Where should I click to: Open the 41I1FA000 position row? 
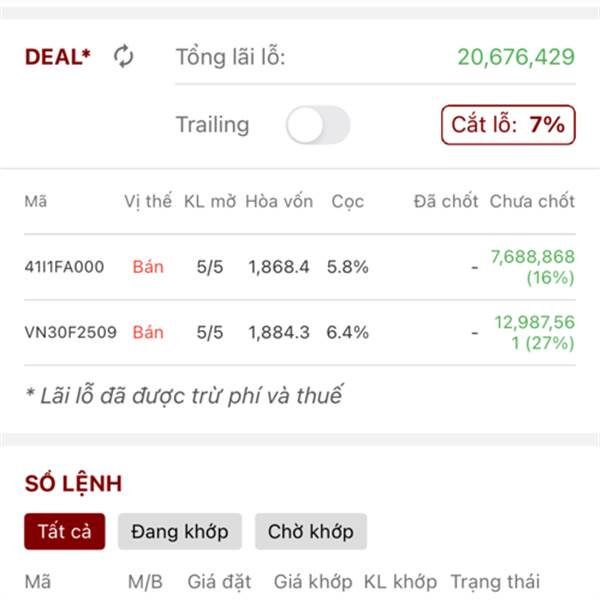tap(300, 267)
